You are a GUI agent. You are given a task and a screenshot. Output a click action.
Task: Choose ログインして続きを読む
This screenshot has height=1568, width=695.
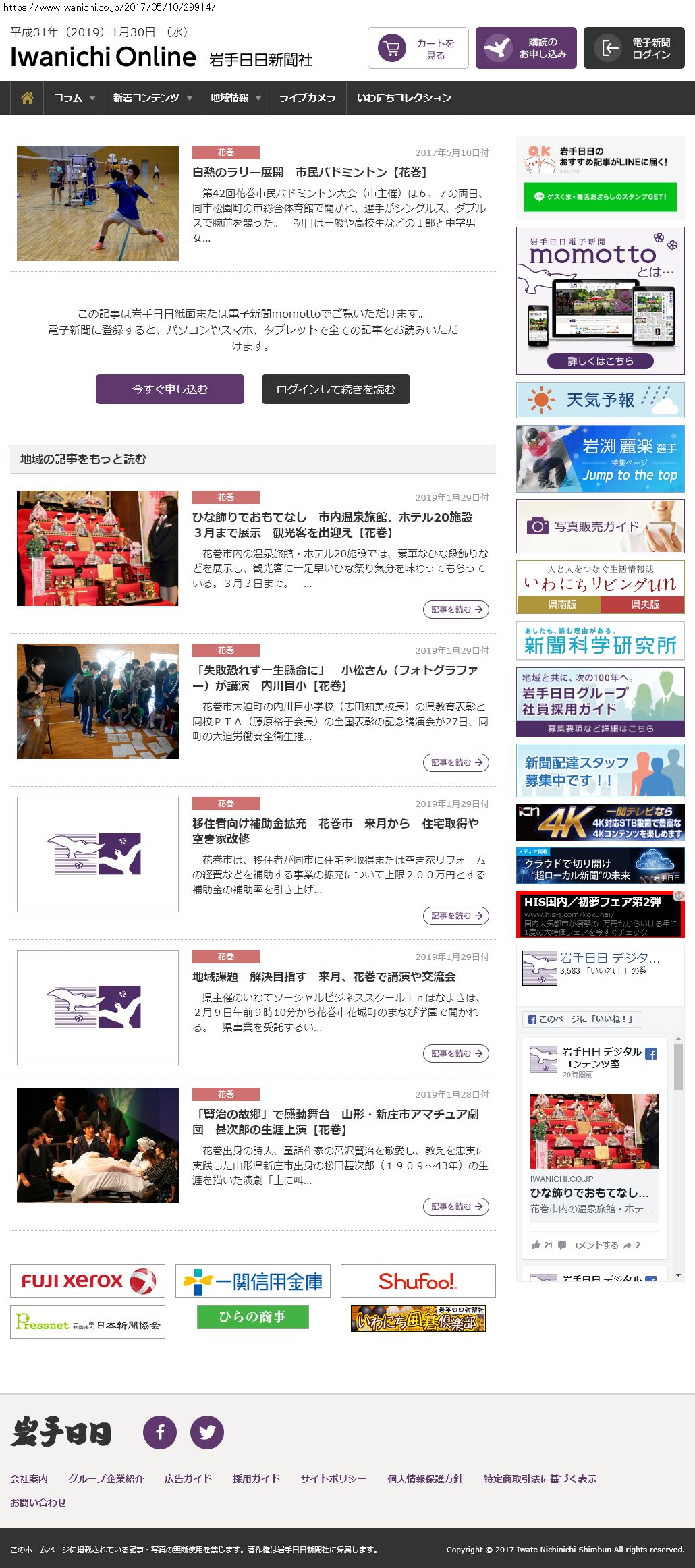335,389
